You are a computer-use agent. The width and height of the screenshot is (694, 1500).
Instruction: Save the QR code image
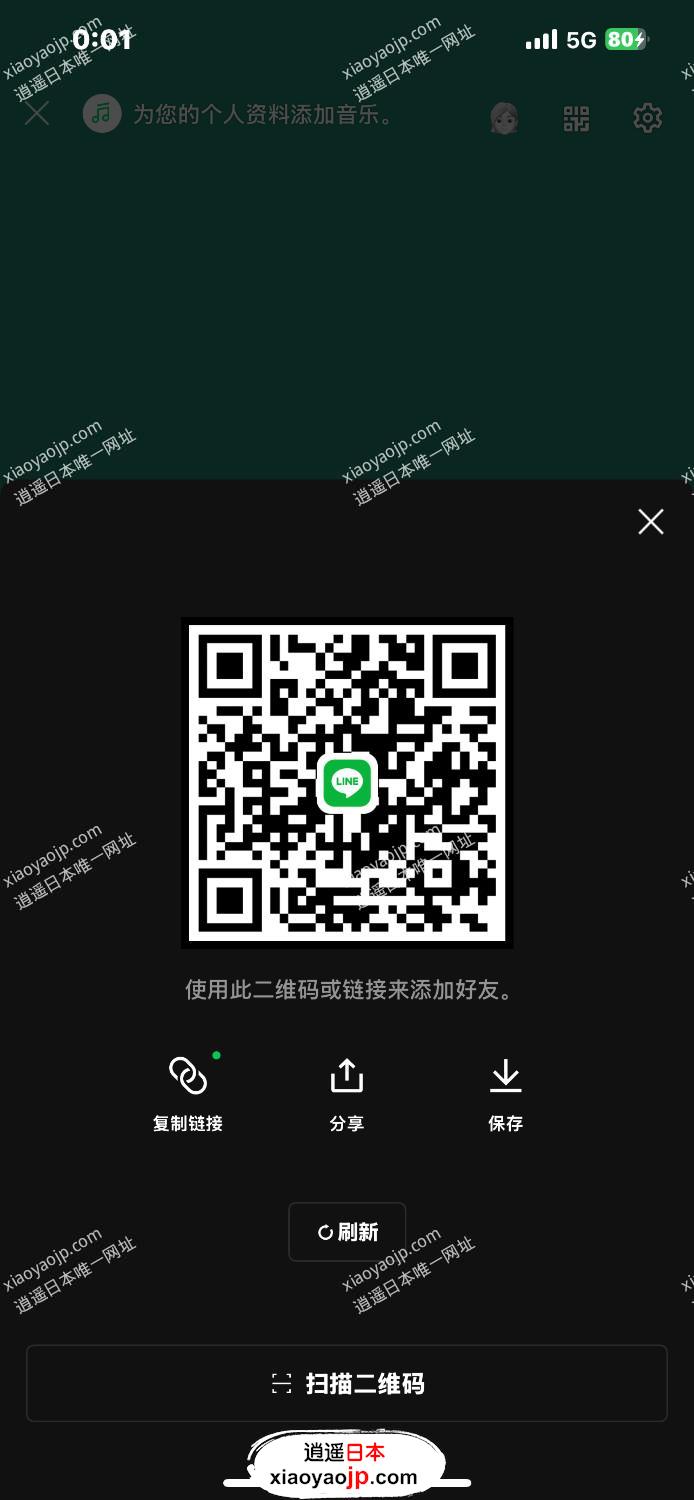pyautogui.click(x=506, y=1093)
